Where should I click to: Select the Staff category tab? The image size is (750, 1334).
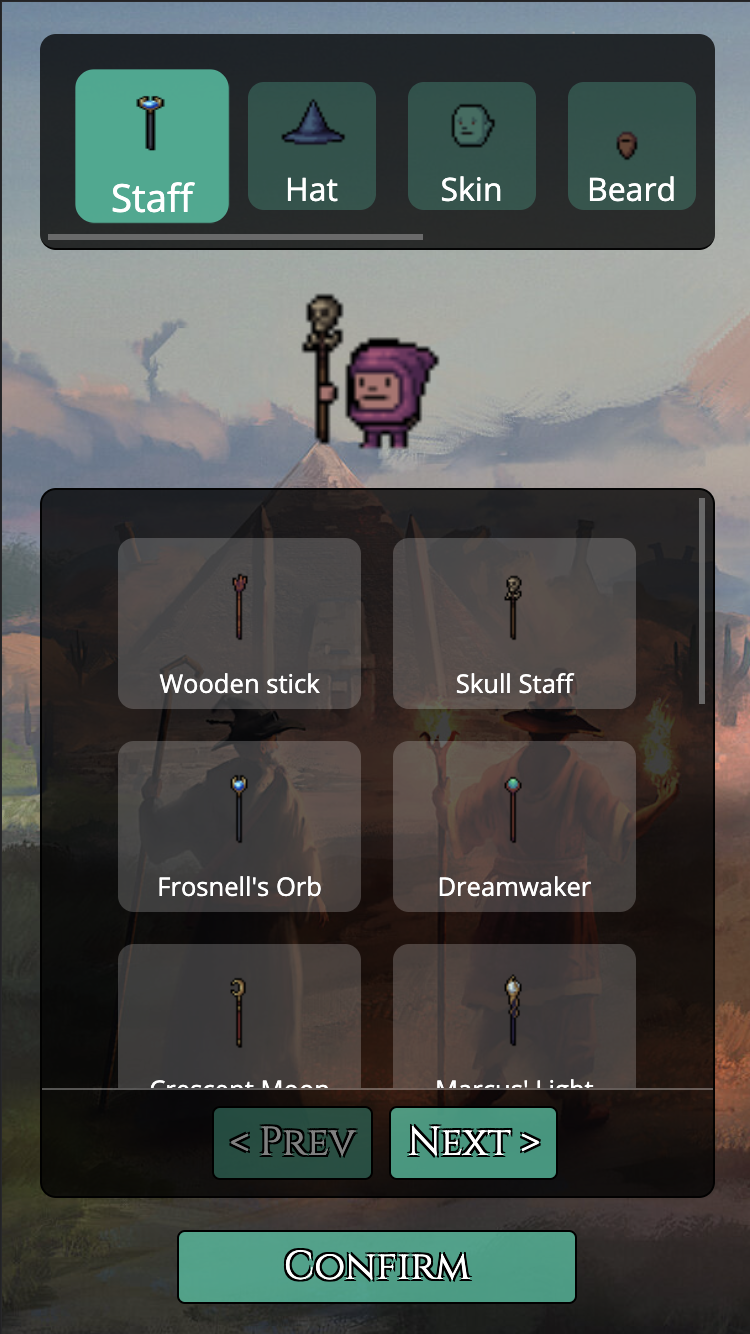152,146
